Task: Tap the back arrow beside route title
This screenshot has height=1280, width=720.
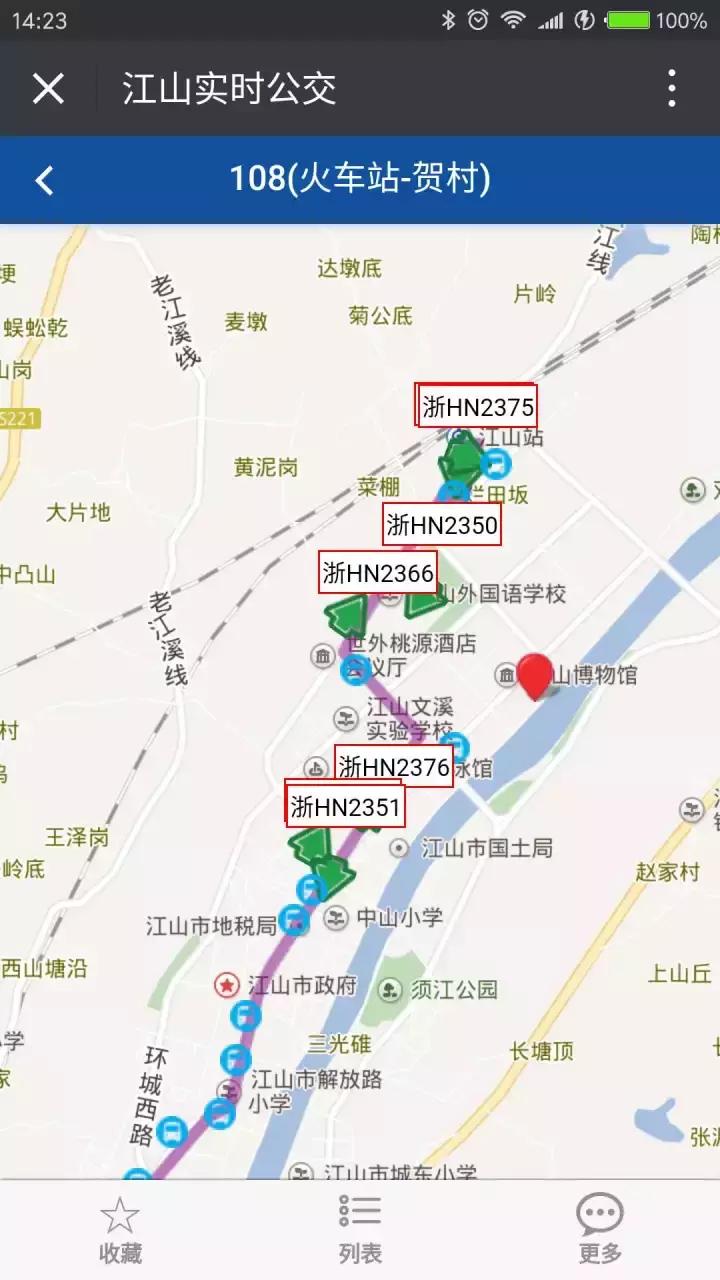Action: [43, 178]
